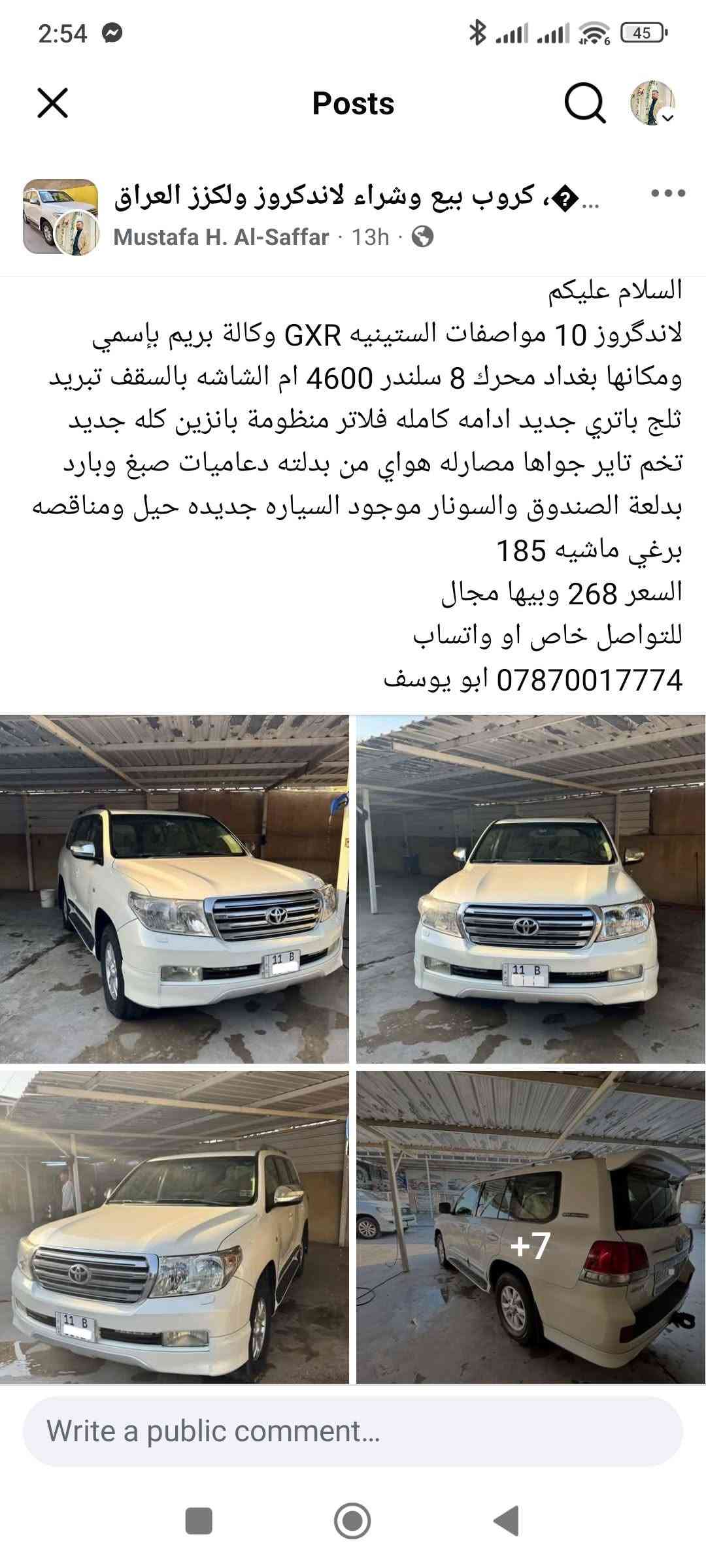View Mustafa H. Al-Saffar's profile
The width and height of the screenshot is (706, 1568).
tap(221, 237)
